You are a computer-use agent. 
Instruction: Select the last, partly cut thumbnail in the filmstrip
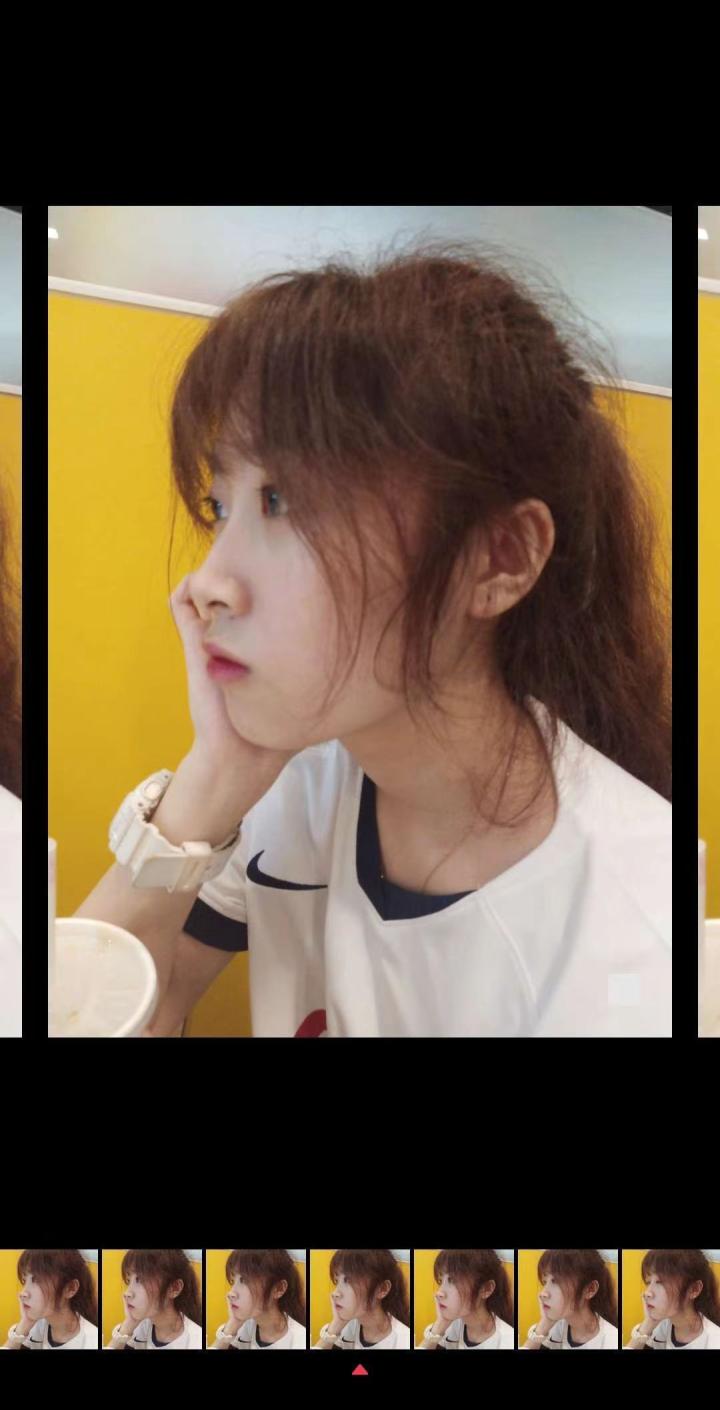point(671,1298)
